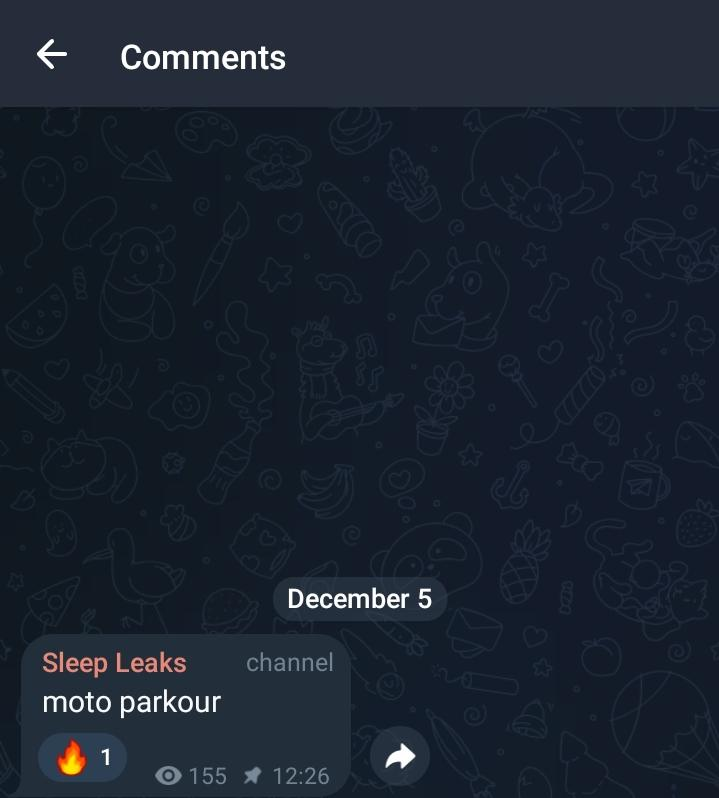Share the moto parkour post
Screen dimensions: 719x798
(x=400, y=757)
